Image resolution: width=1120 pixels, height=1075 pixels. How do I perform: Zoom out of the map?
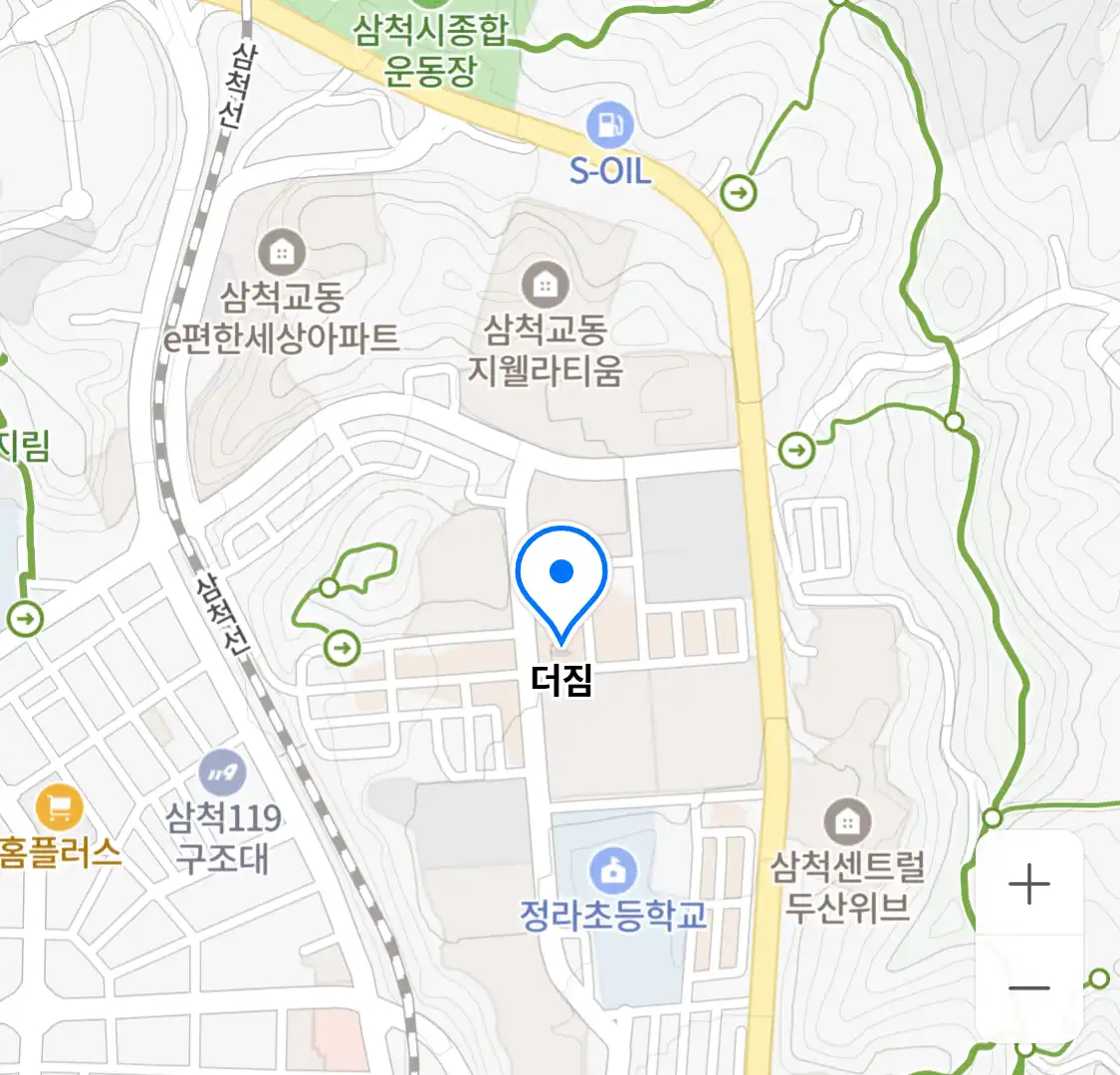coord(1028,987)
